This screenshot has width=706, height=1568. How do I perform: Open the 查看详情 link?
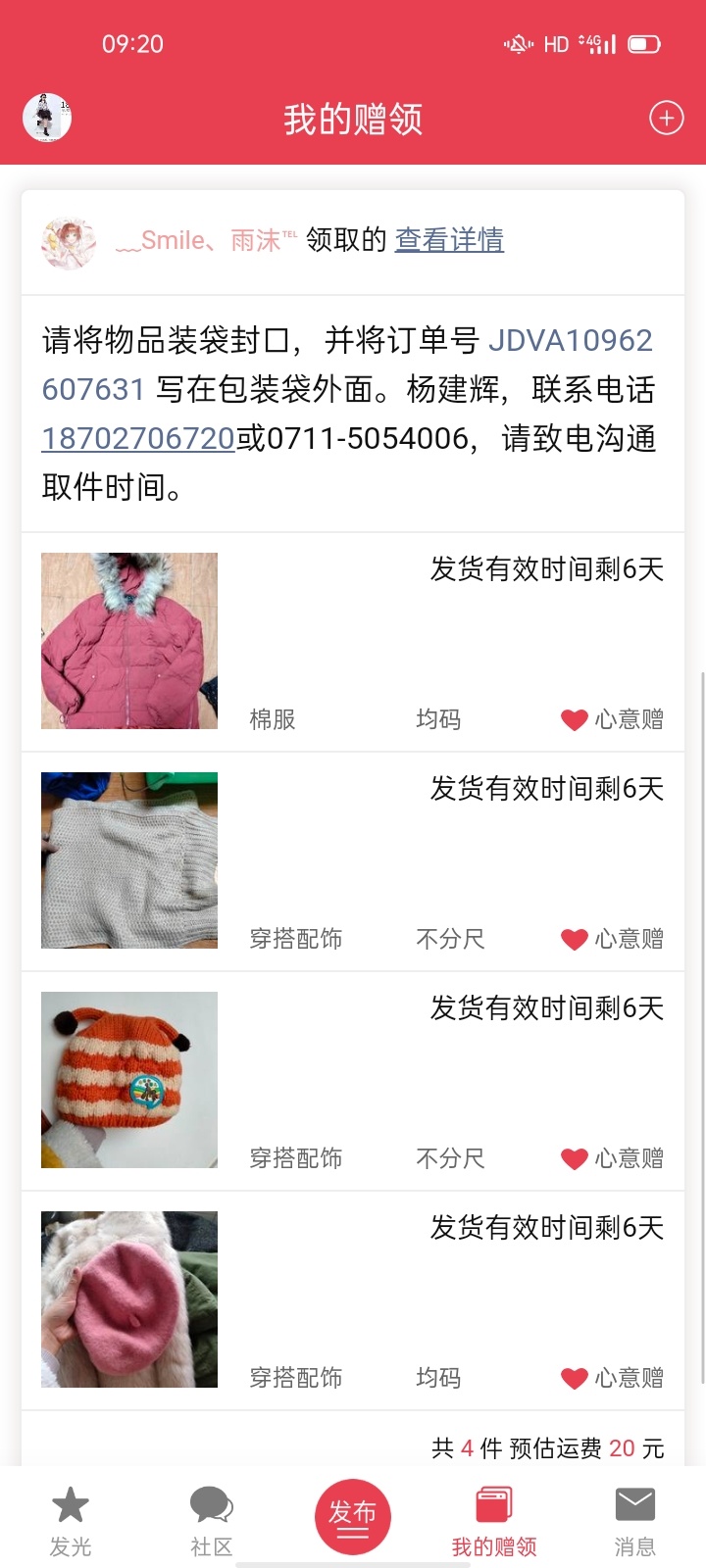pyautogui.click(x=449, y=239)
